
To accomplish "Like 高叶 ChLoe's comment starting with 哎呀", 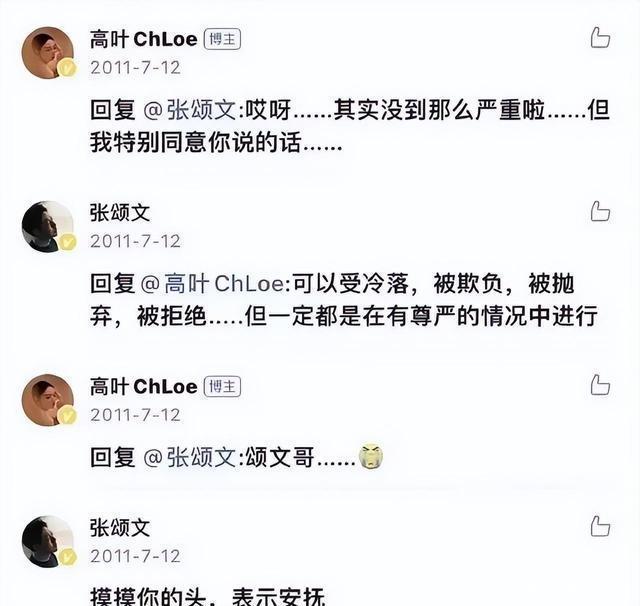I will point(600,38).
